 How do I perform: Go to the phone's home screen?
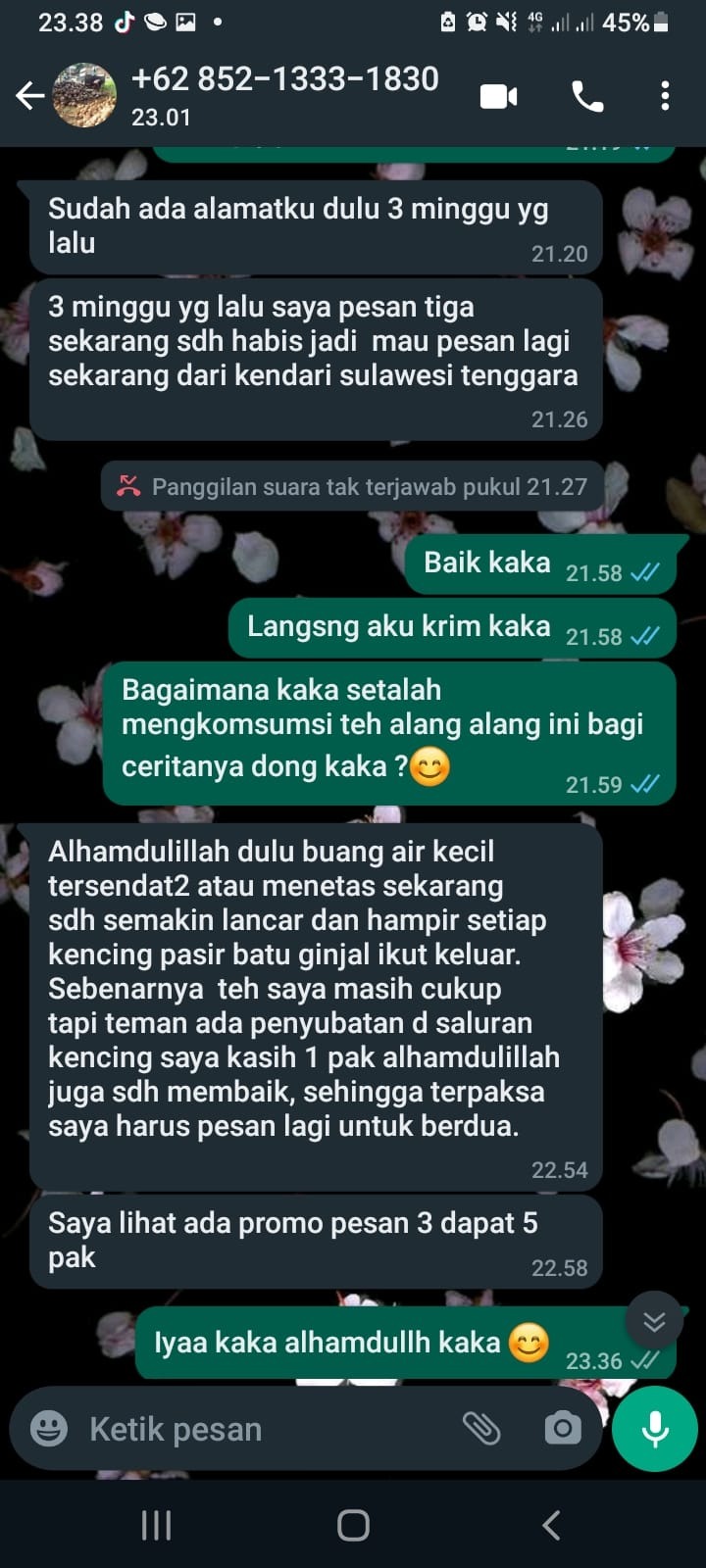[x=353, y=1525]
